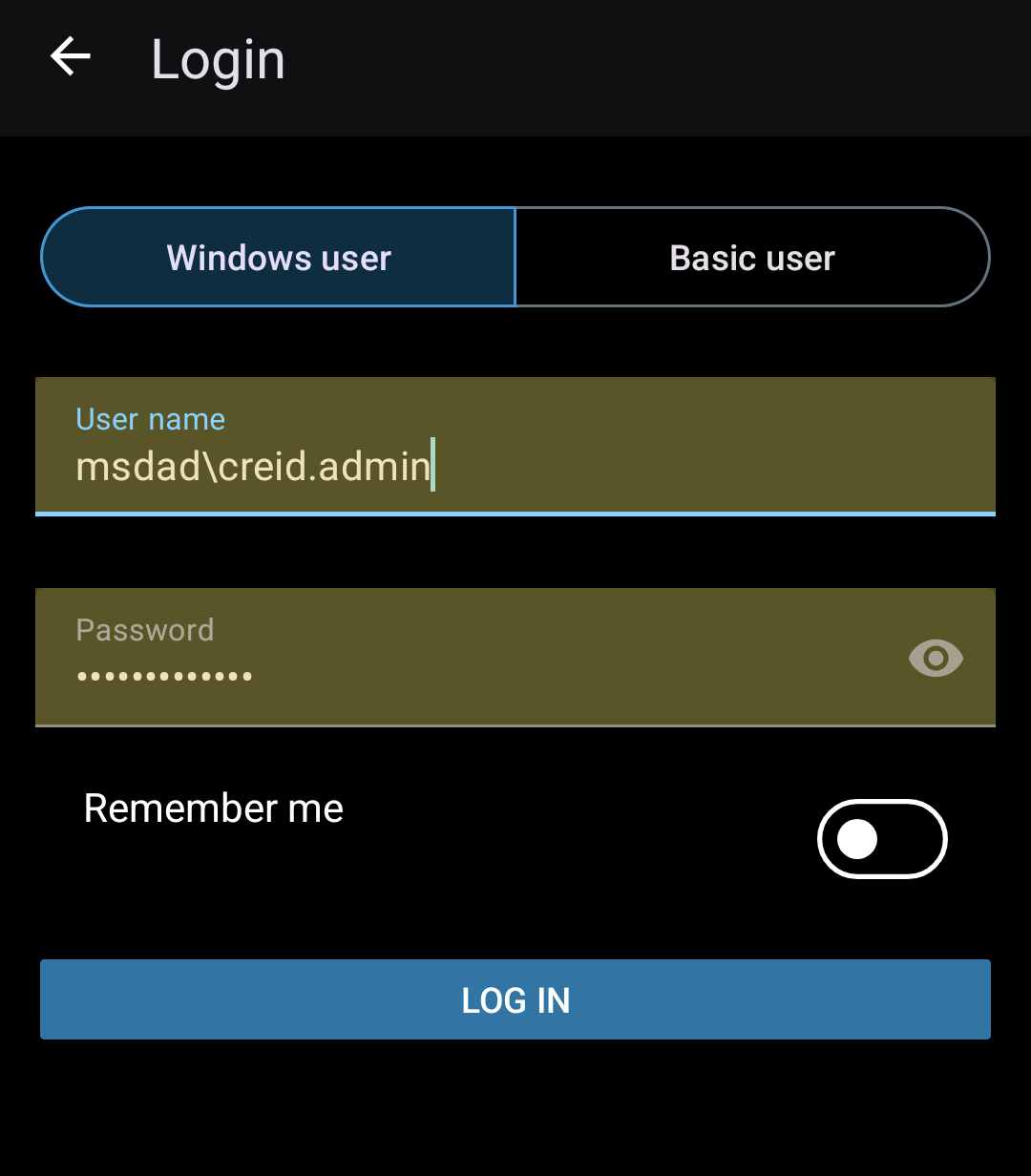This screenshot has height=1176, width=1031.
Task: Select the Windows user login type
Action: (x=279, y=258)
